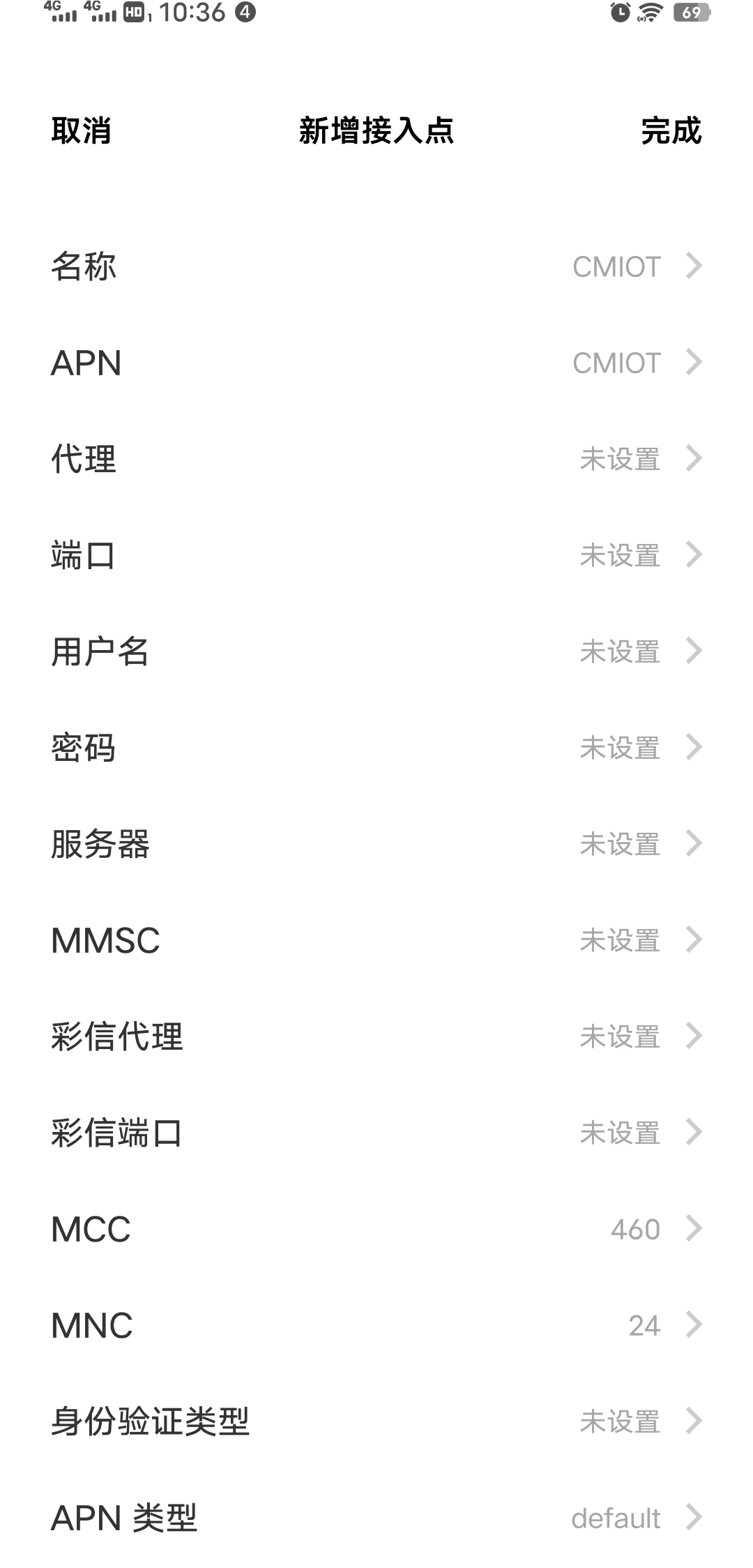Set the 彩信代理 MMS proxy
The width and height of the screenshot is (753, 1568).
click(x=376, y=1036)
